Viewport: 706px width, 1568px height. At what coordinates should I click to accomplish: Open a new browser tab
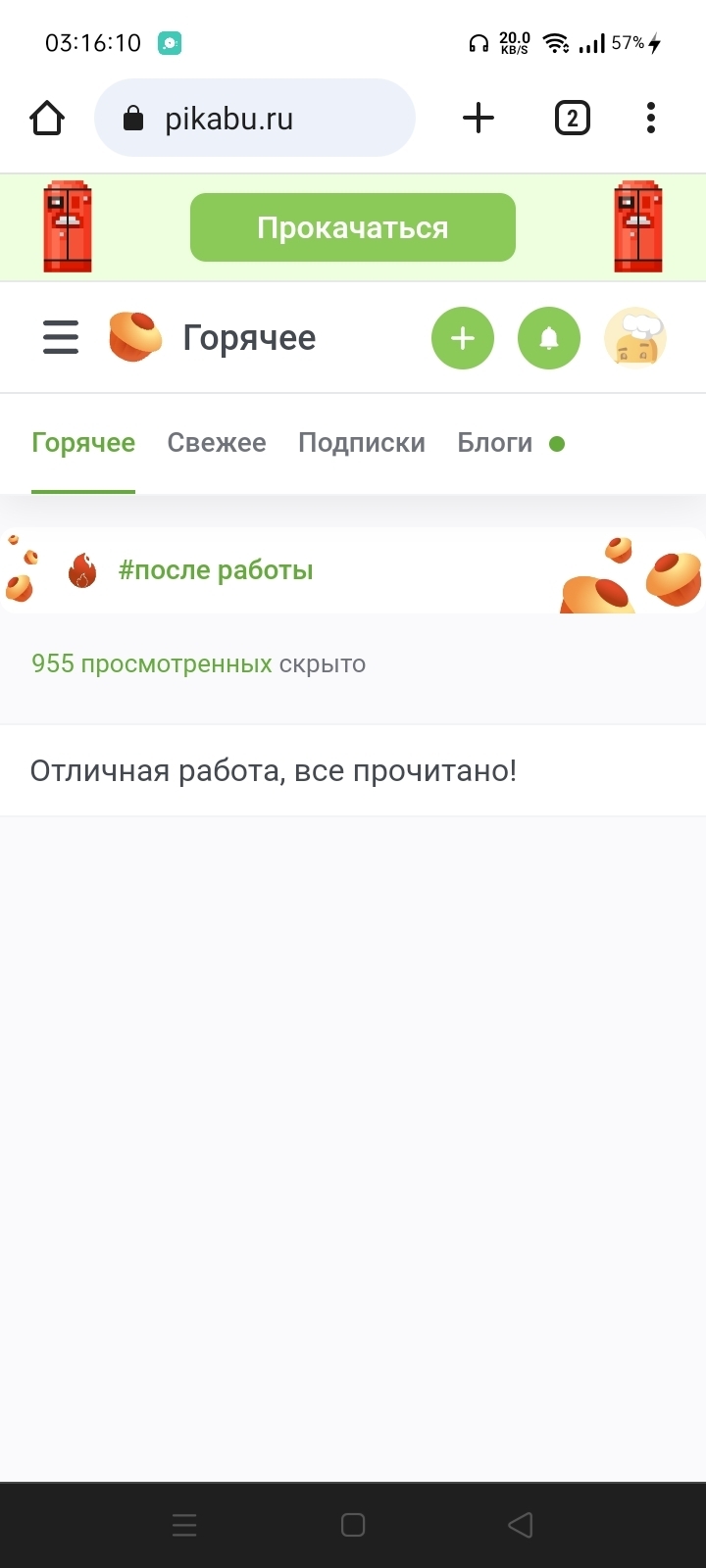[479, 119]
